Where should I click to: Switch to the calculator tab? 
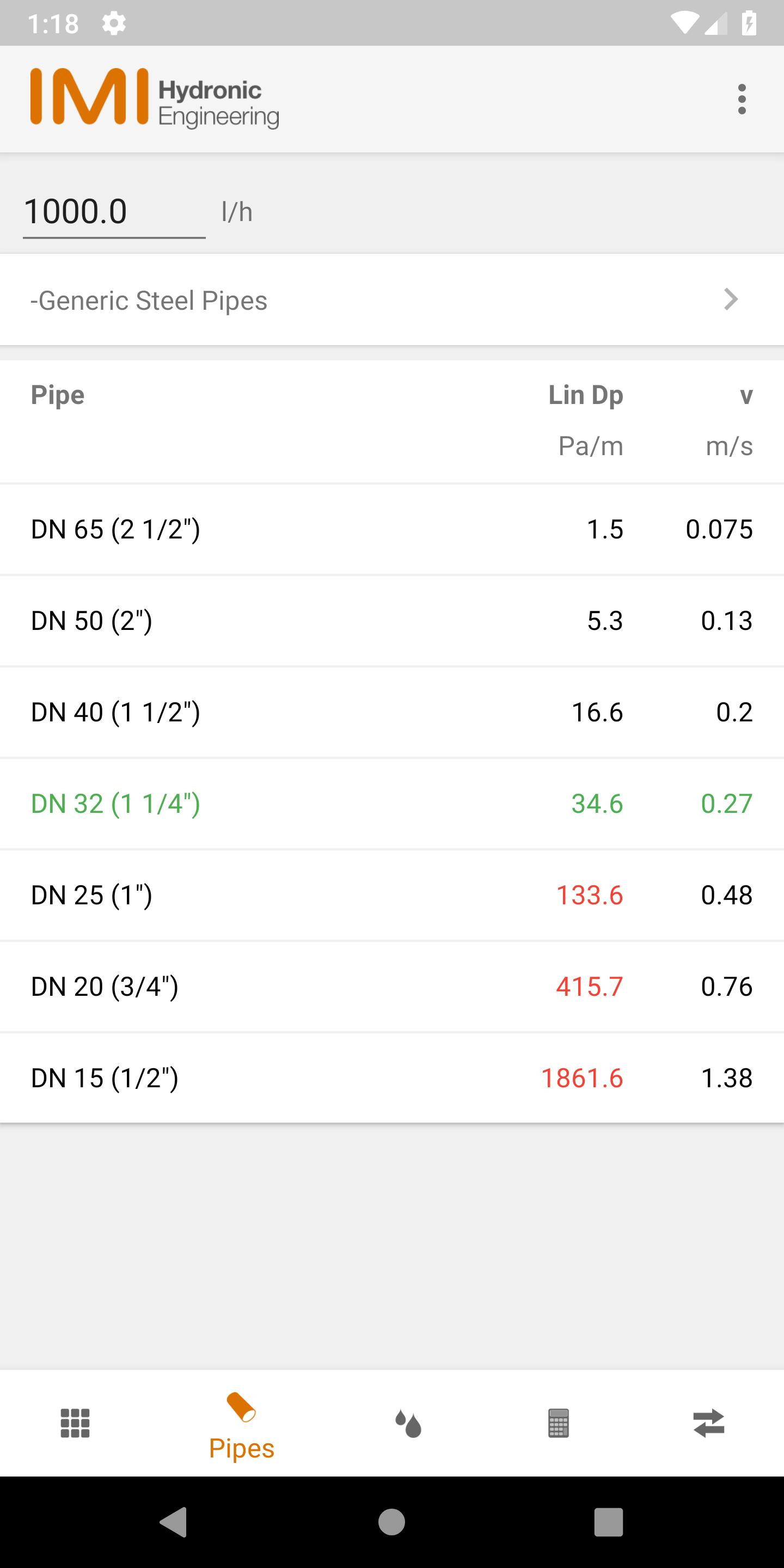558,1423
